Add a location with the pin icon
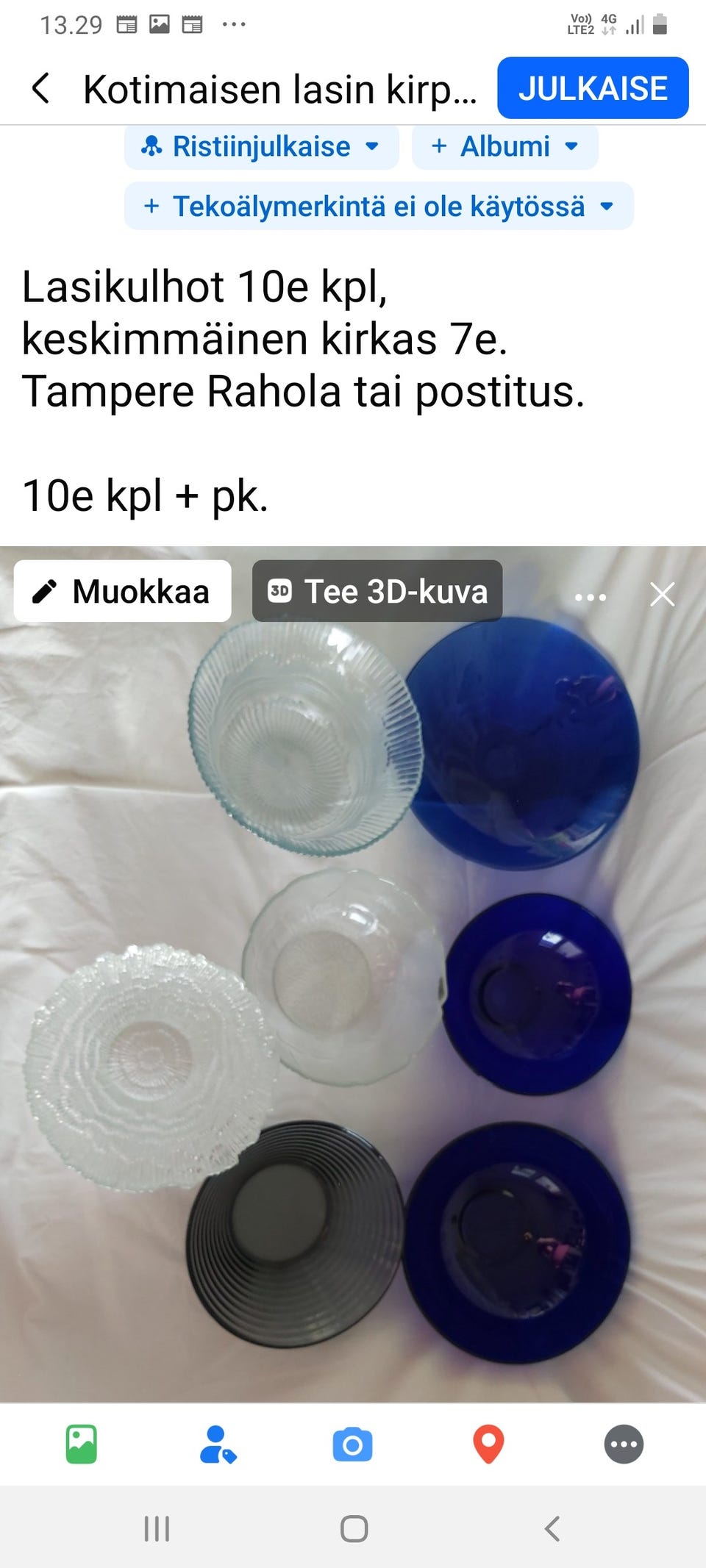This screenshot has width=706, height=1568. pyautogui.click(x=488, y=1444)
